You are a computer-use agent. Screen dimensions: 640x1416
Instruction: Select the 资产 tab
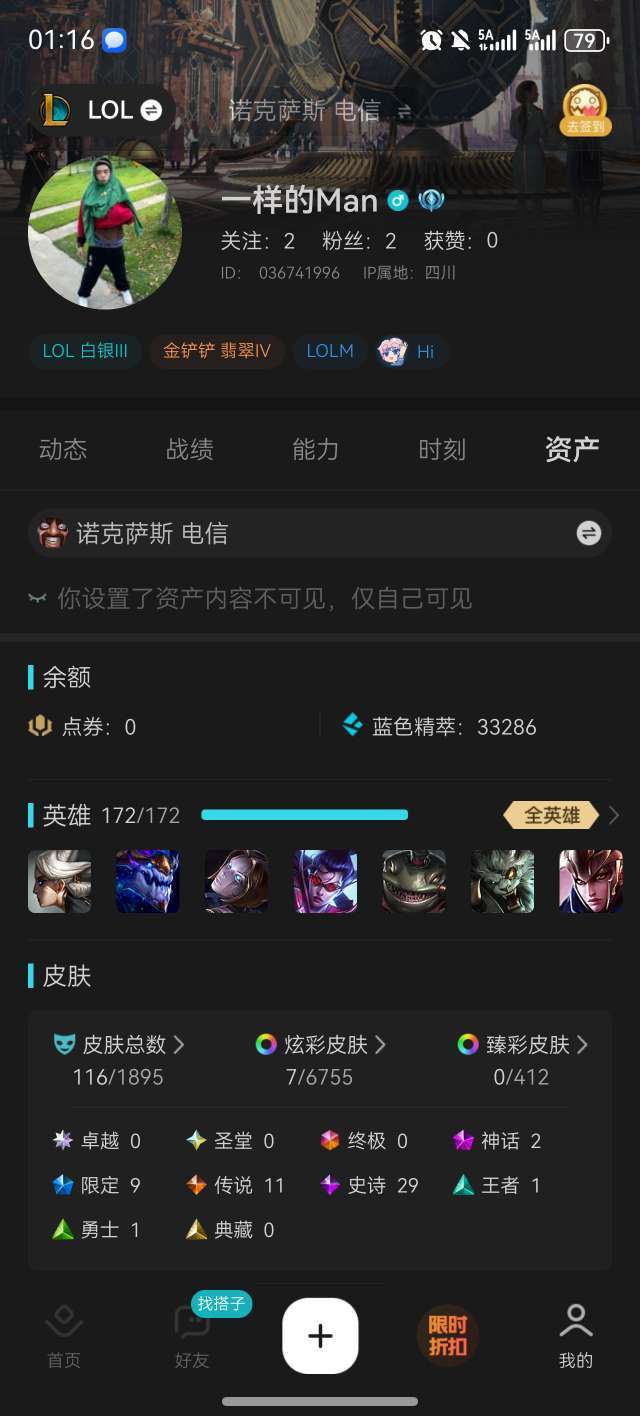pyautogui.click(x=572, y=450)
